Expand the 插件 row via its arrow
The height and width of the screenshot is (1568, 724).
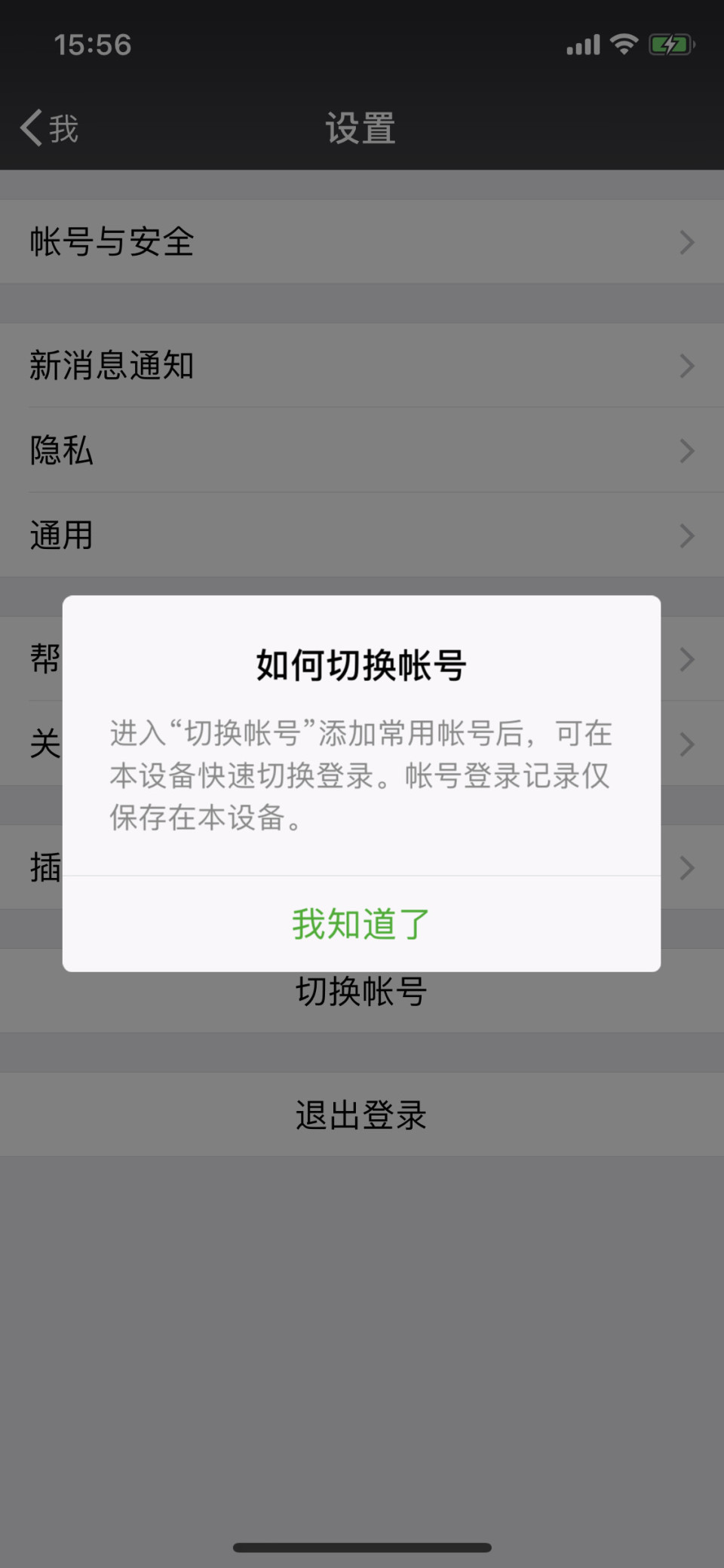[686, 868]
